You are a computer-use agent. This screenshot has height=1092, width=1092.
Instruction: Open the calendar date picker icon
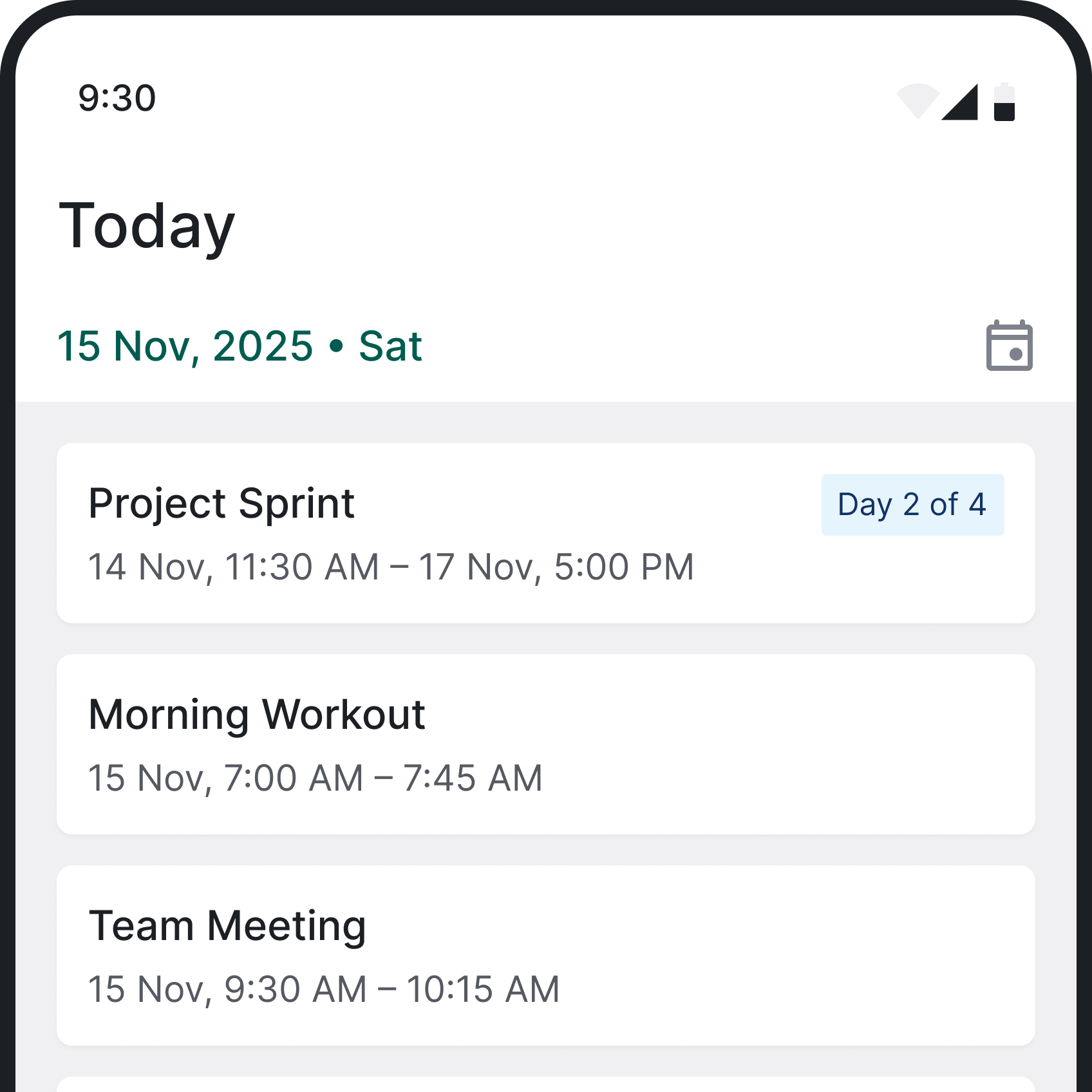[x=1009, y=346]
